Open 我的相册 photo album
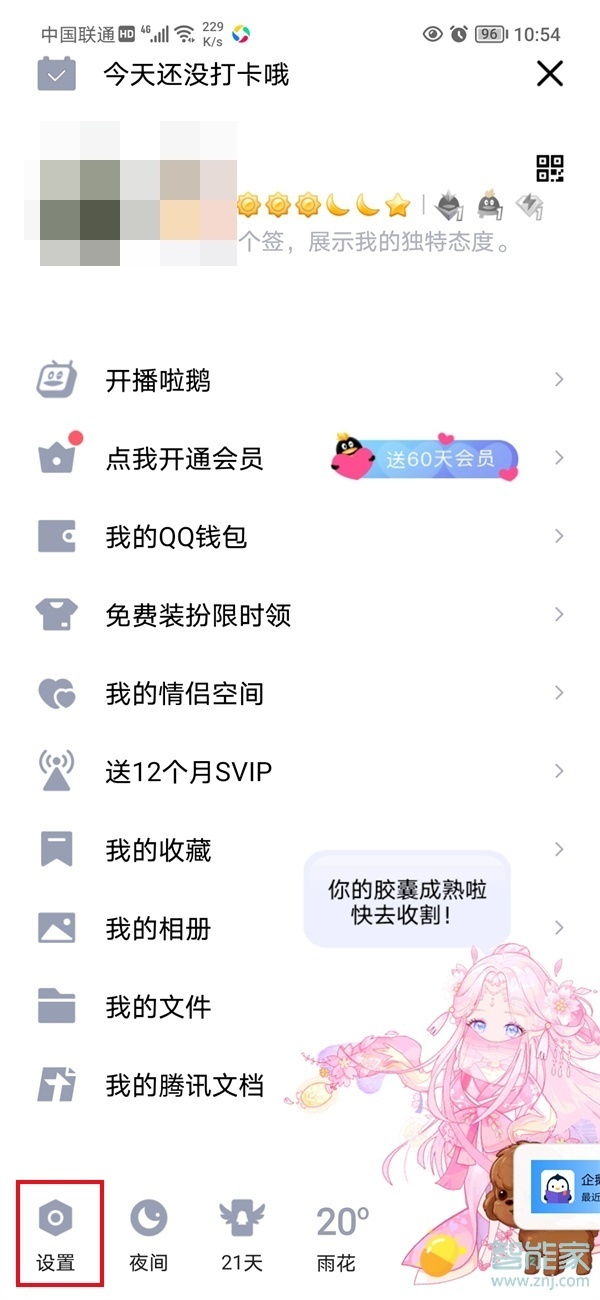Image resolution: width=600 pixels, height=1300 pixels. [x=158, y=928]
